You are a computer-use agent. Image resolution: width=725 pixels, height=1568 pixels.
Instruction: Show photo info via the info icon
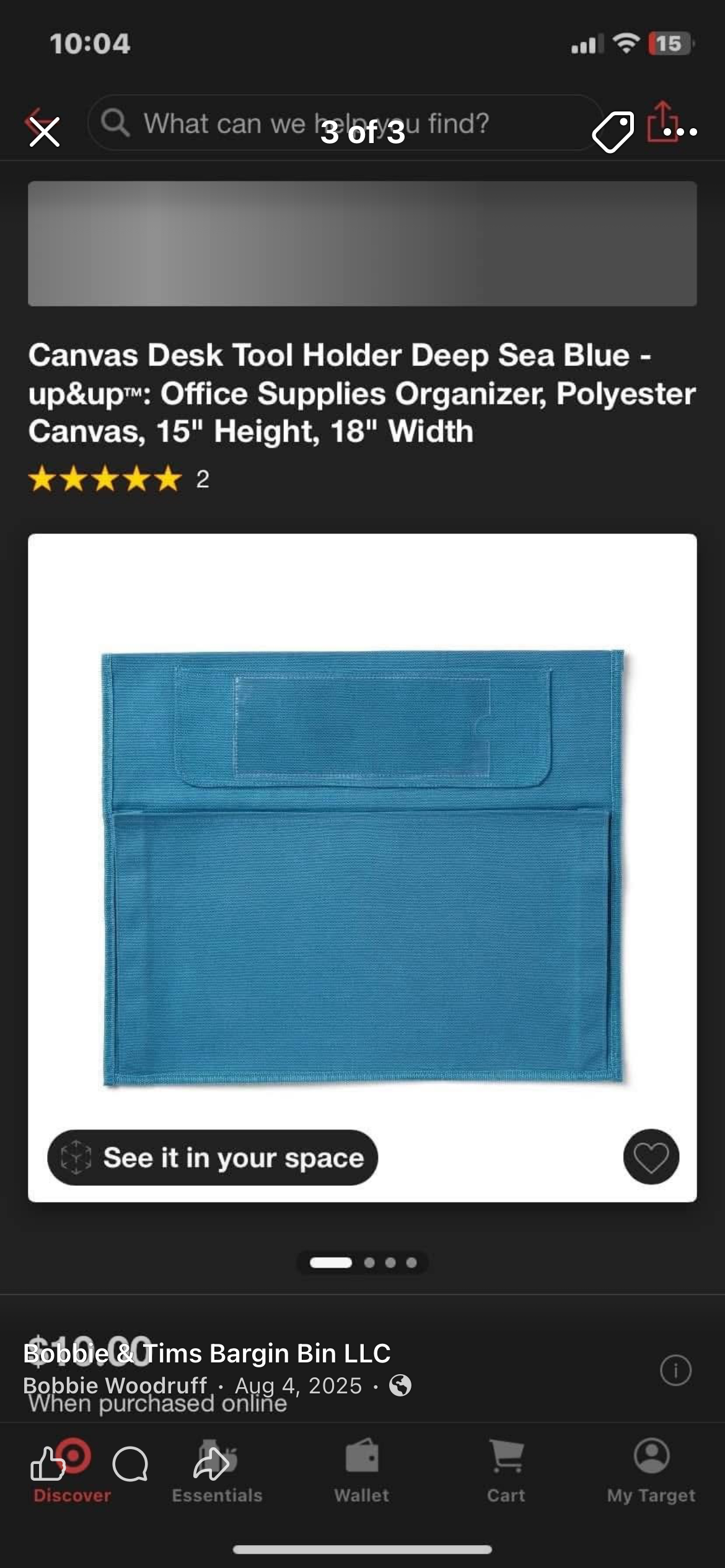675,1370
